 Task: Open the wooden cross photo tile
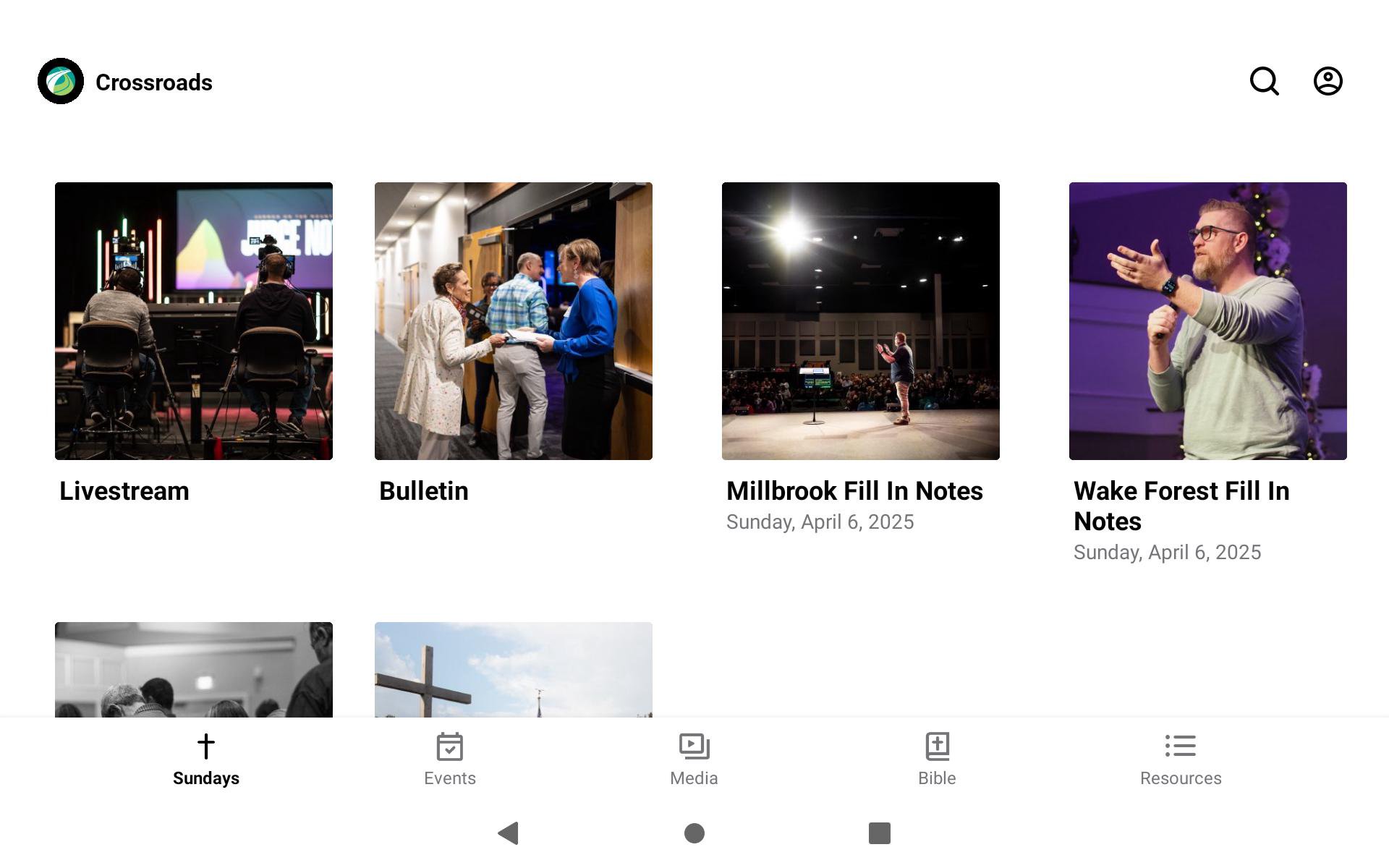(514, 670)
